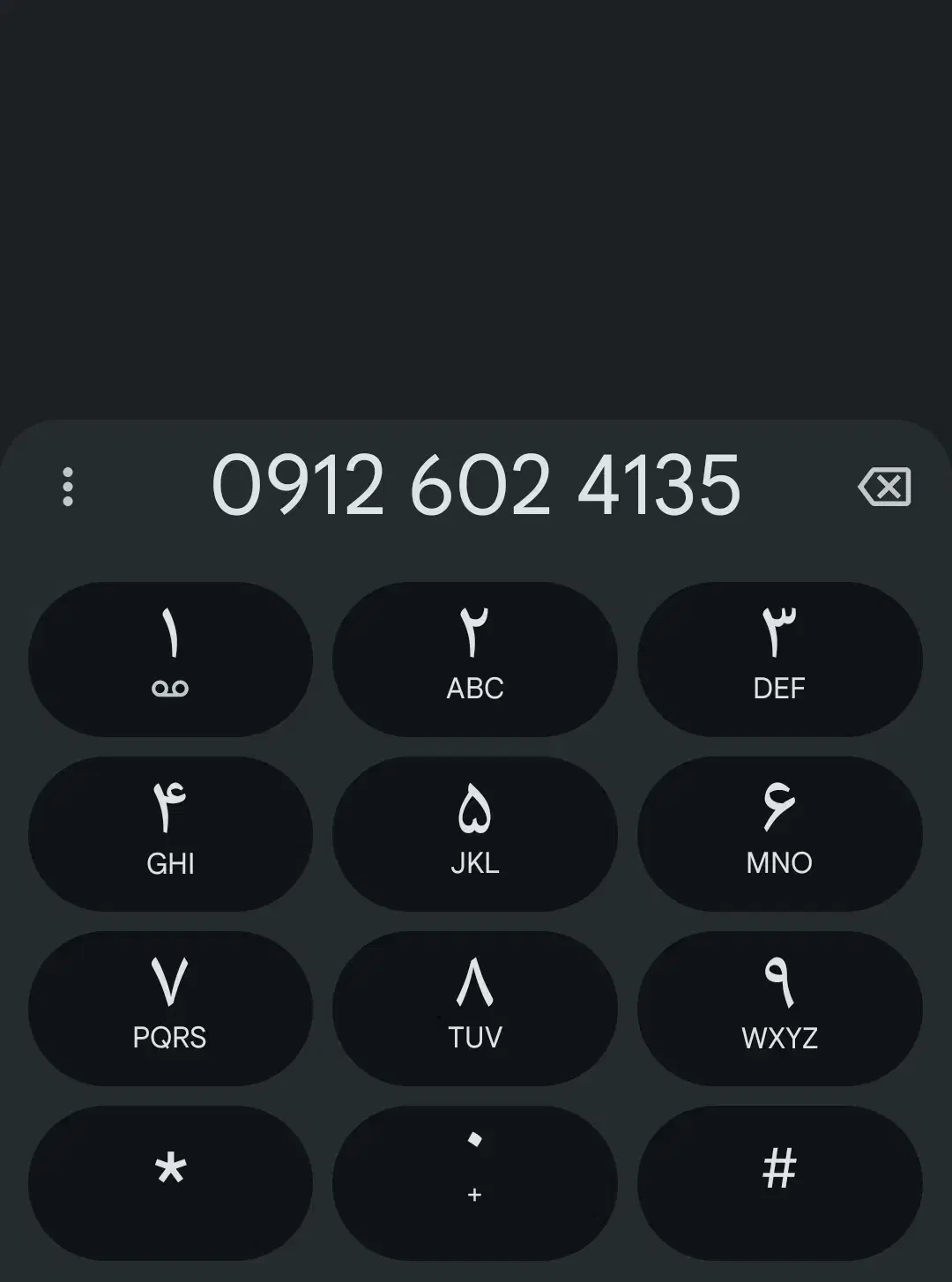Enter digit 3 using the DEF key
This screenshot has height=1282, width=952.
[x=779, y=659]
